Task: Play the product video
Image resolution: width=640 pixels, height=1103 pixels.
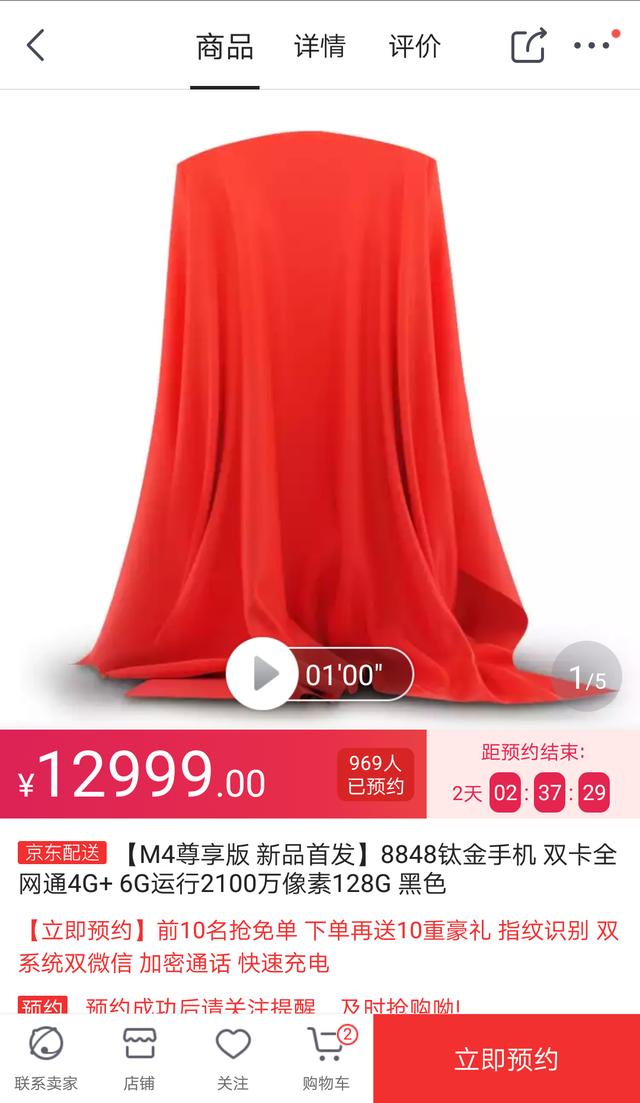Action: (262, 674)
